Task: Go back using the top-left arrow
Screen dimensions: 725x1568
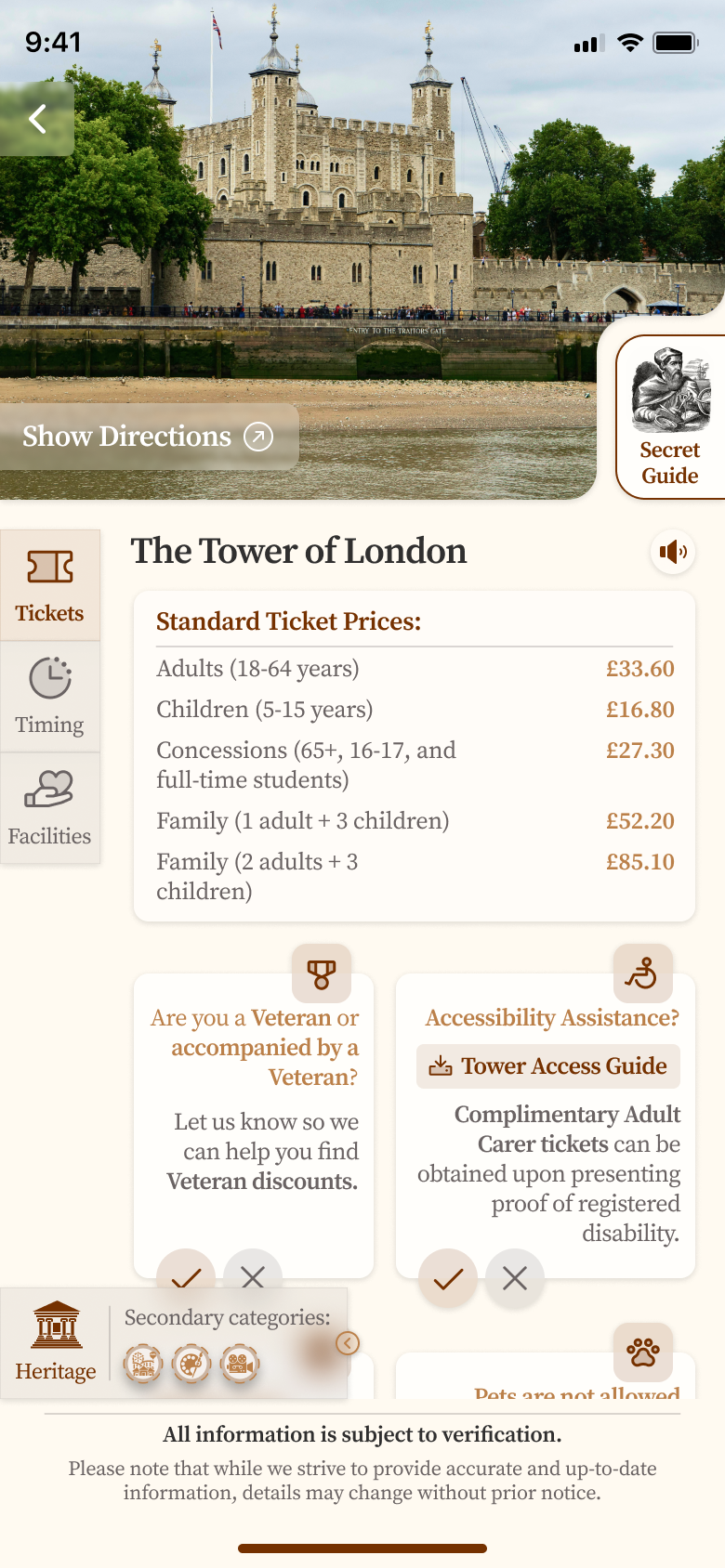Action: pyautogui.click(x=37, y=119)
